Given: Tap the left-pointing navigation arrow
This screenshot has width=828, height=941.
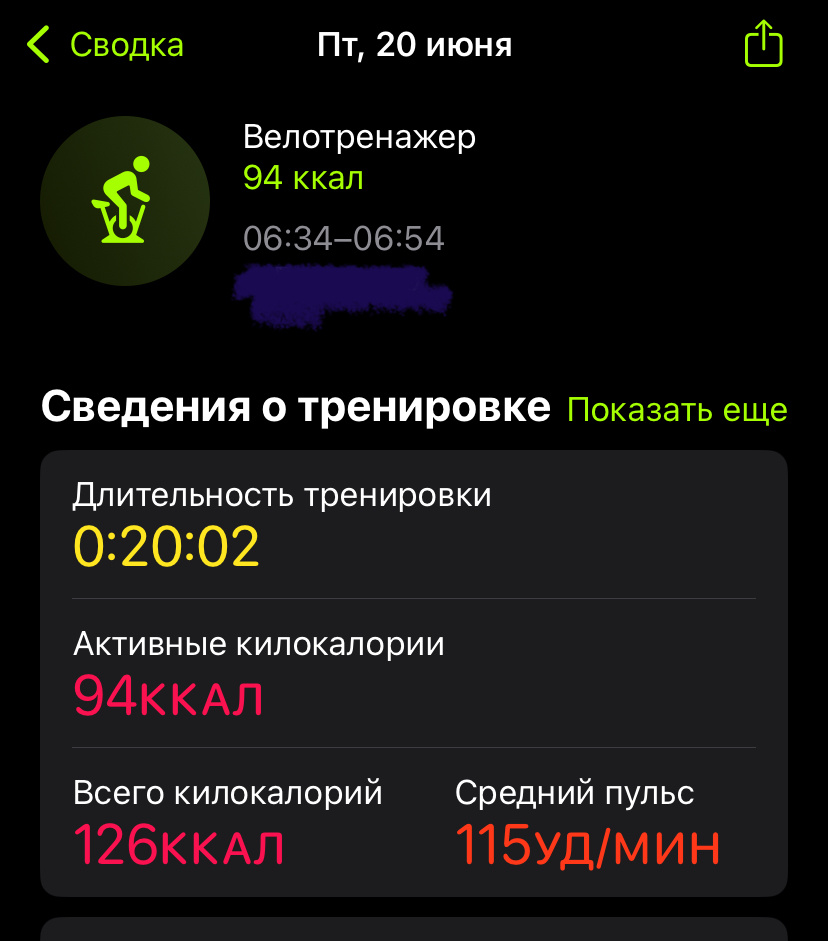Looking at the screenshot, I should [x=37, y=44].
